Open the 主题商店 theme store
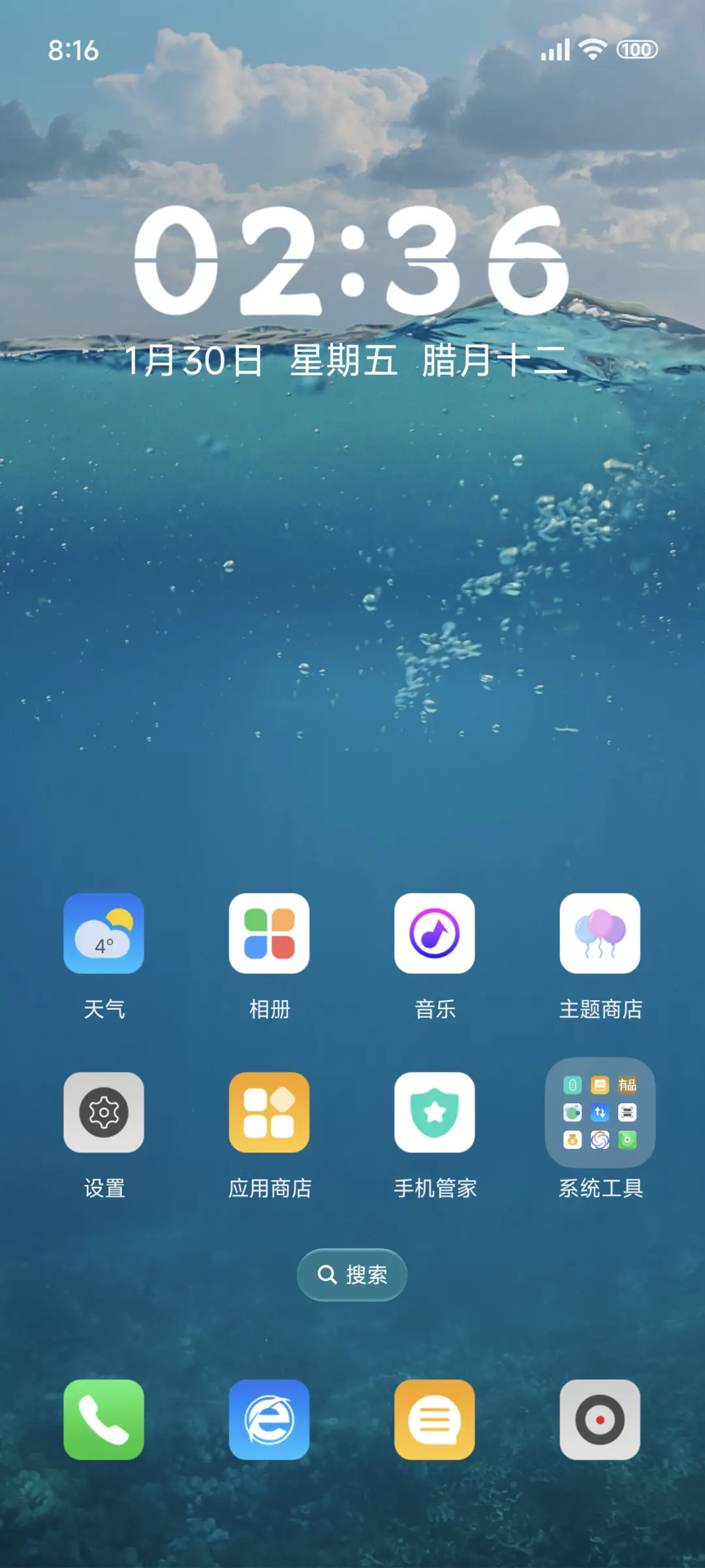 [x=600, y=935]
